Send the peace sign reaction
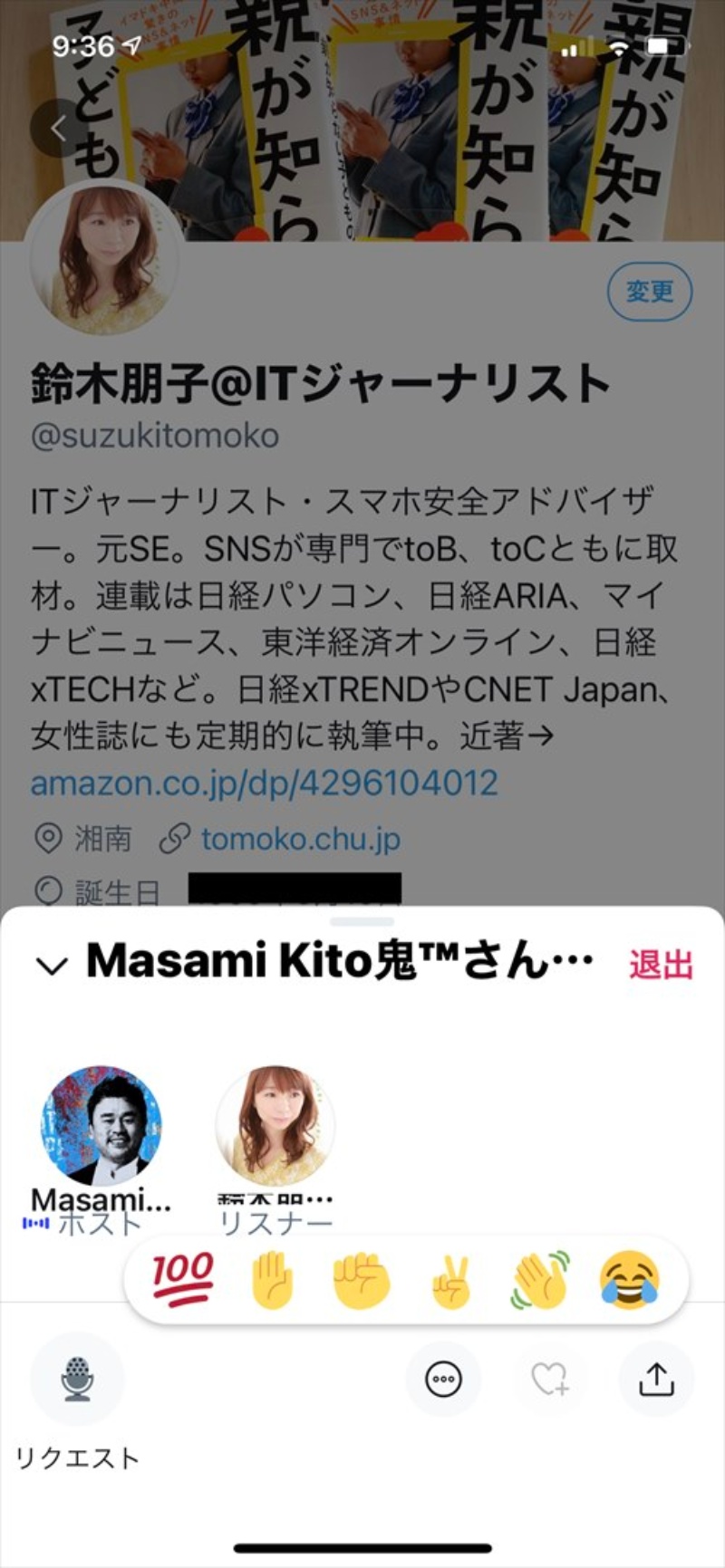 pyautogui.click(x=450, y=1280)
